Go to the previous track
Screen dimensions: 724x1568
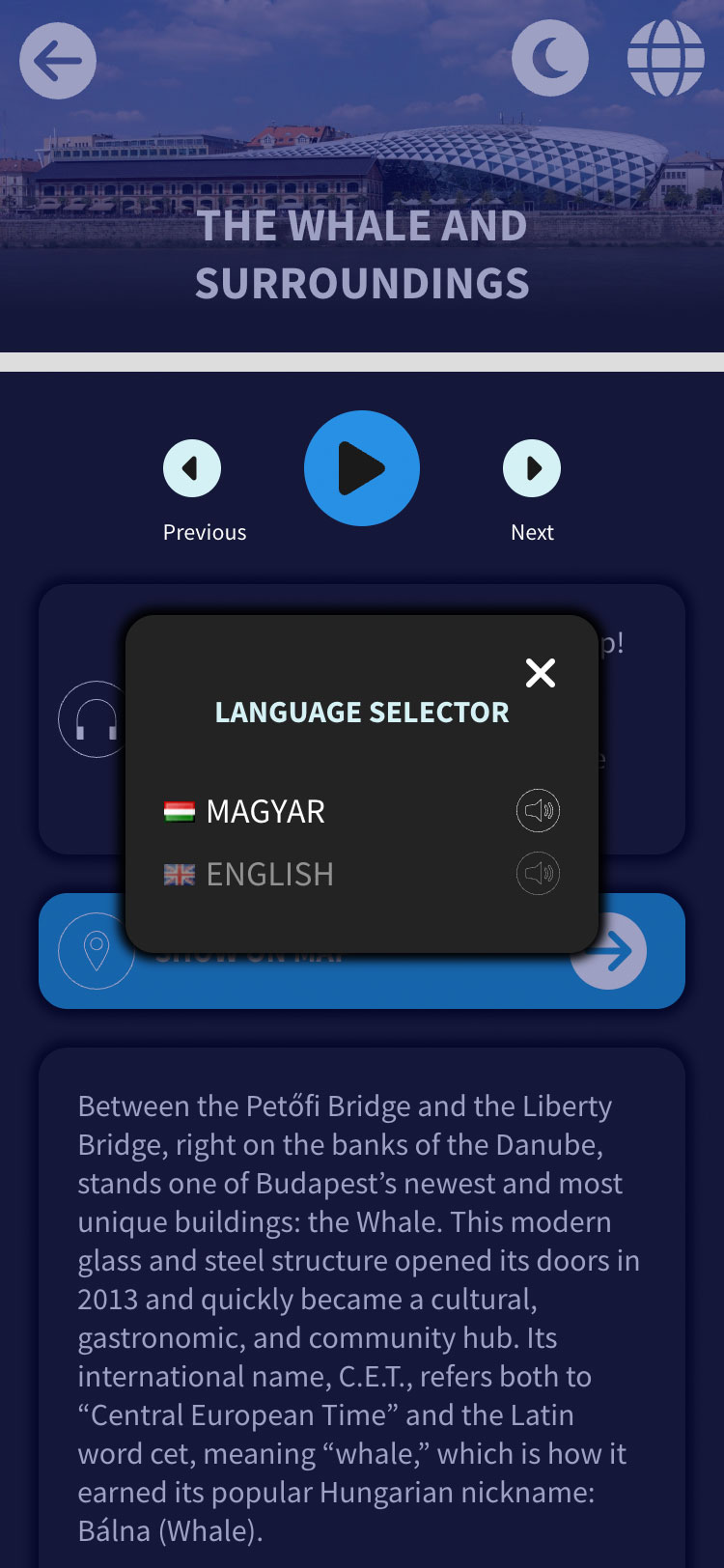pyautogui.click(x=192, y=468)
